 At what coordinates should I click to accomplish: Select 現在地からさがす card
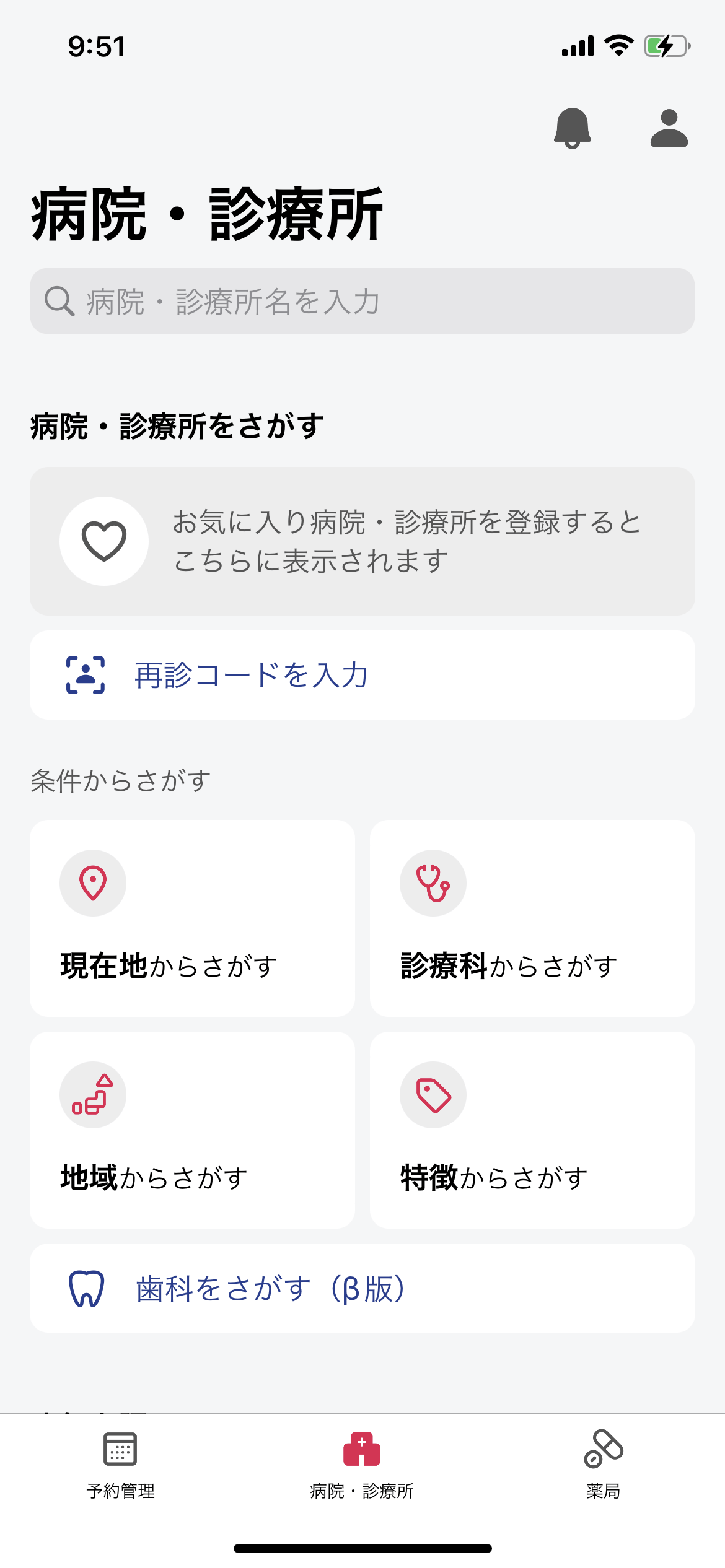192,918
